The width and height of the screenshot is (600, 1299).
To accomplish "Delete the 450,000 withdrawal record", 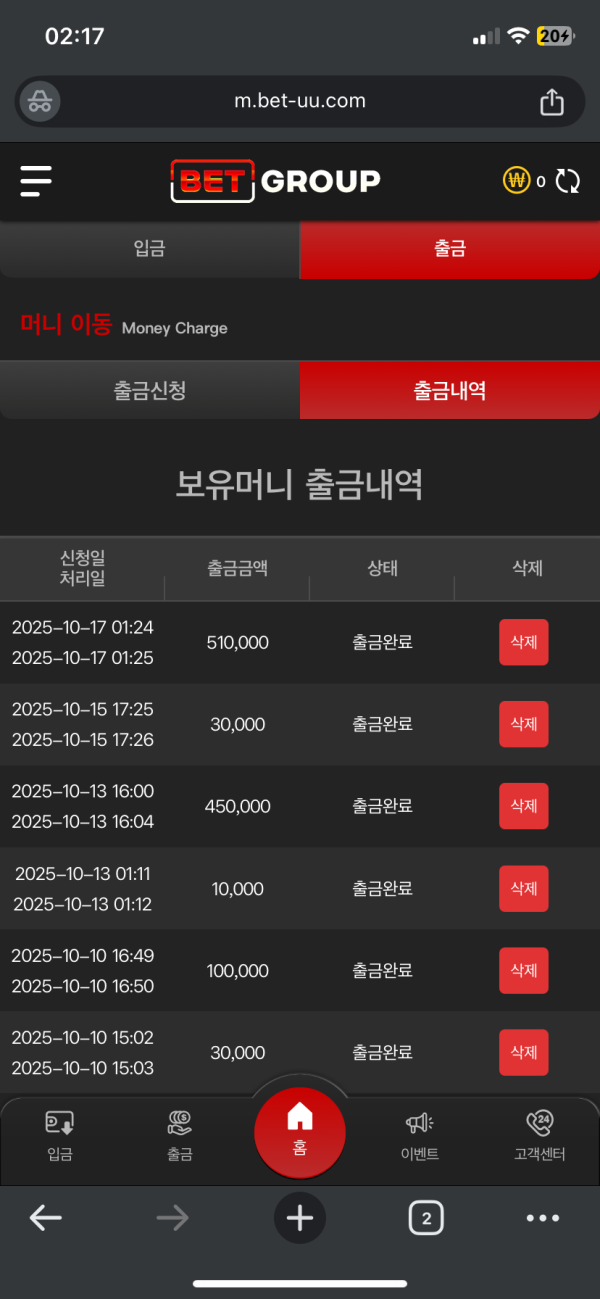I will pyautogui.click(x=524, y=806).
